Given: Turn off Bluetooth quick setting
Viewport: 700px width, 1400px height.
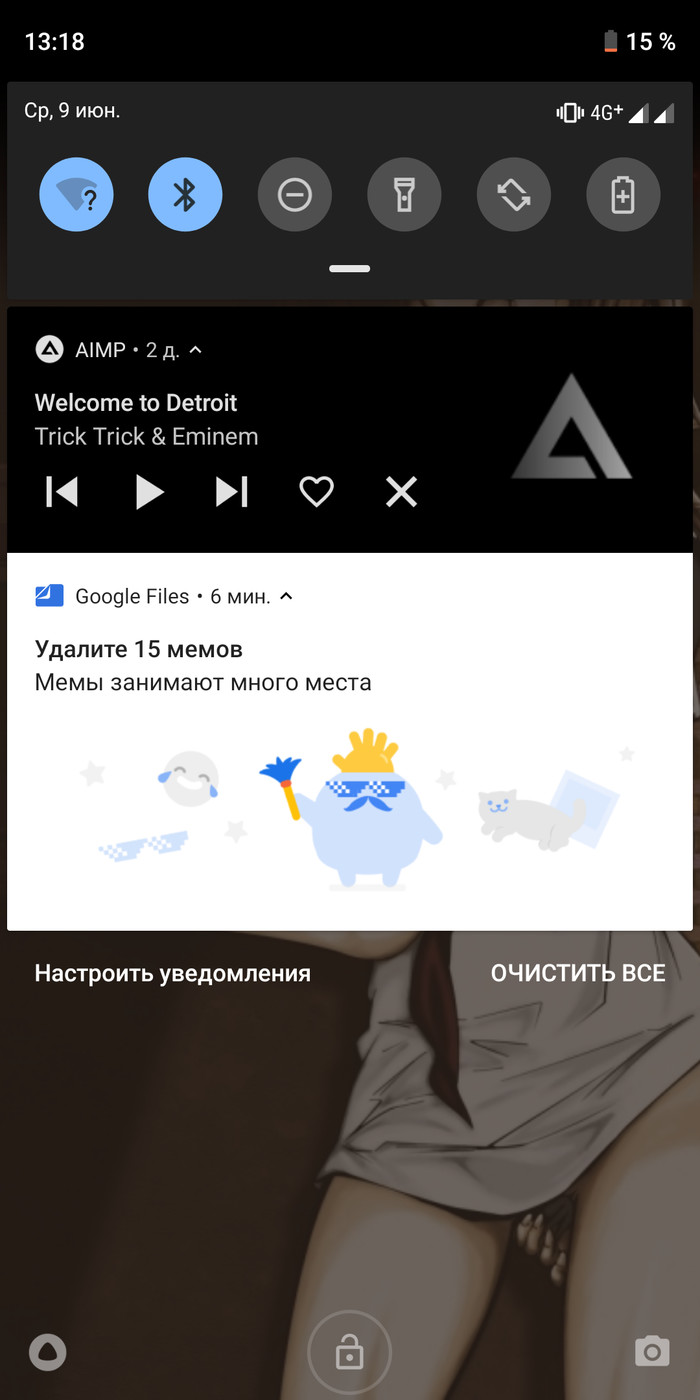Looking at the screenshot, I should coord(185,194).
